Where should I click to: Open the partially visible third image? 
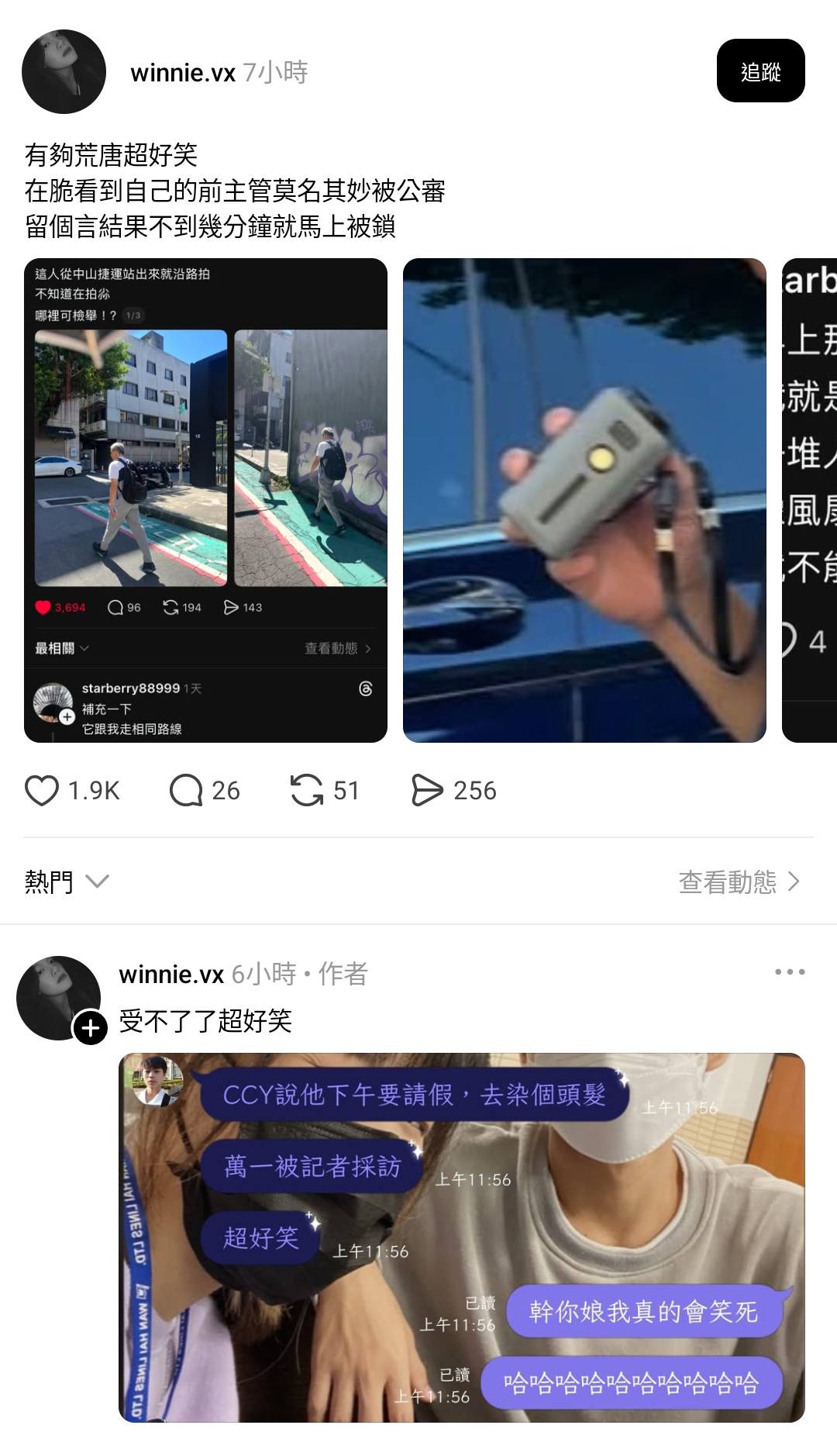[x=809, y=500]
